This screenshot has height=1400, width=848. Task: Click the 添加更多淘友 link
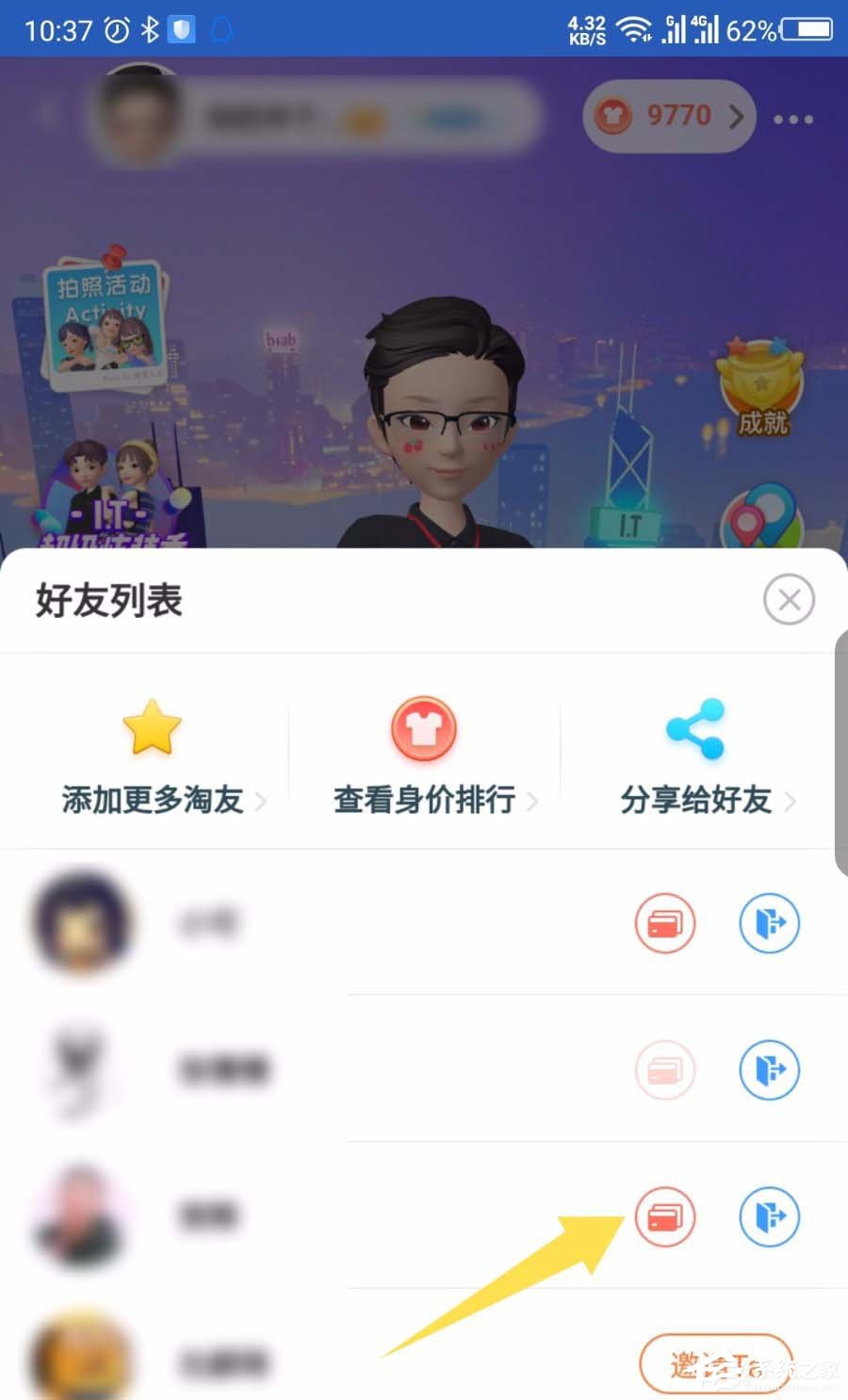coord(151,800)
